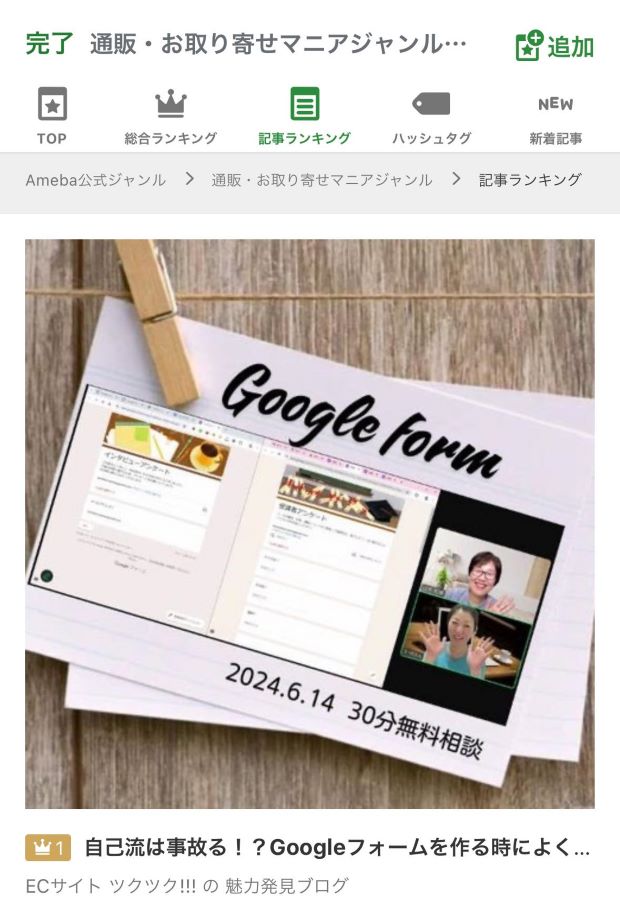
Task: Switch to the ハッシュタグ tab
Action: [x=431, y=117]
